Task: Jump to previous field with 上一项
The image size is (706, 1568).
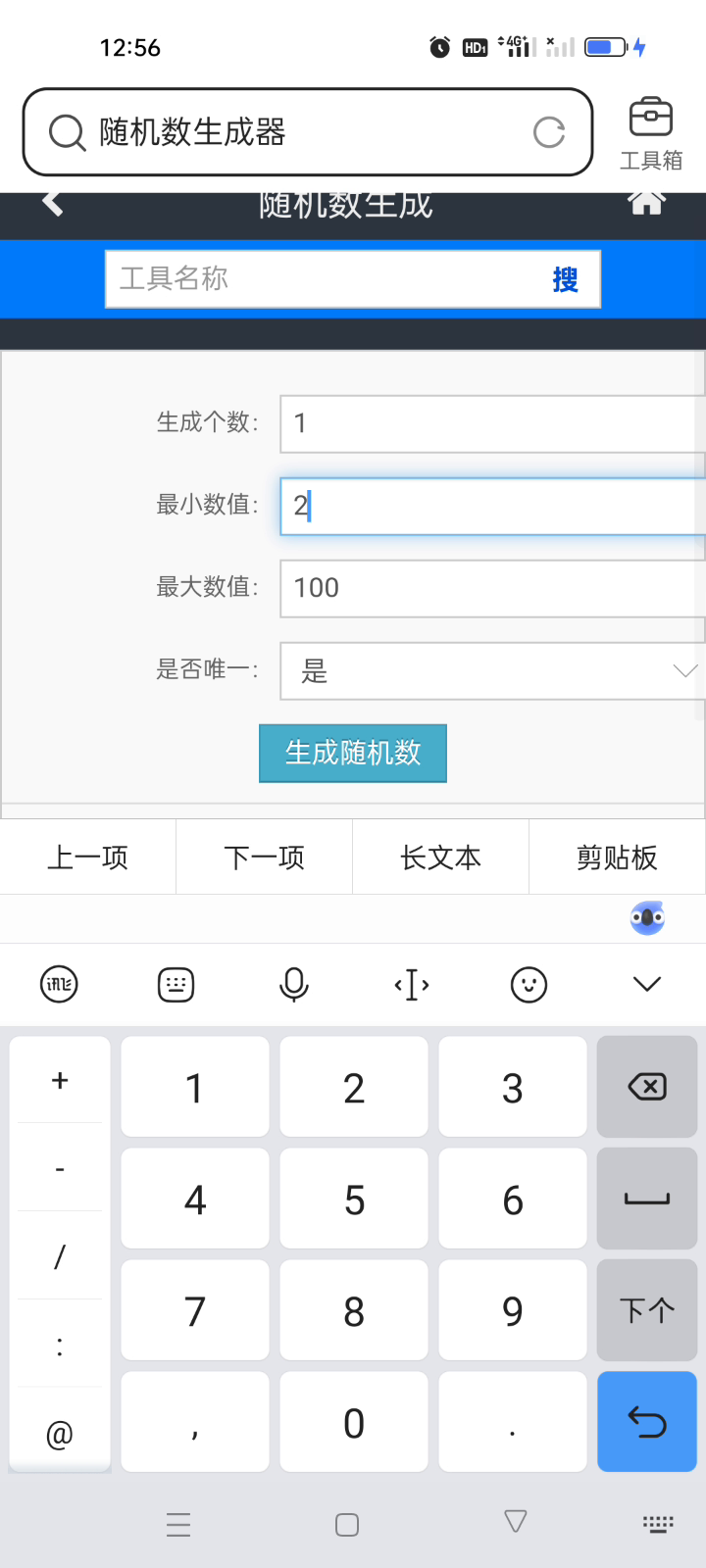Action: [88, 857]
